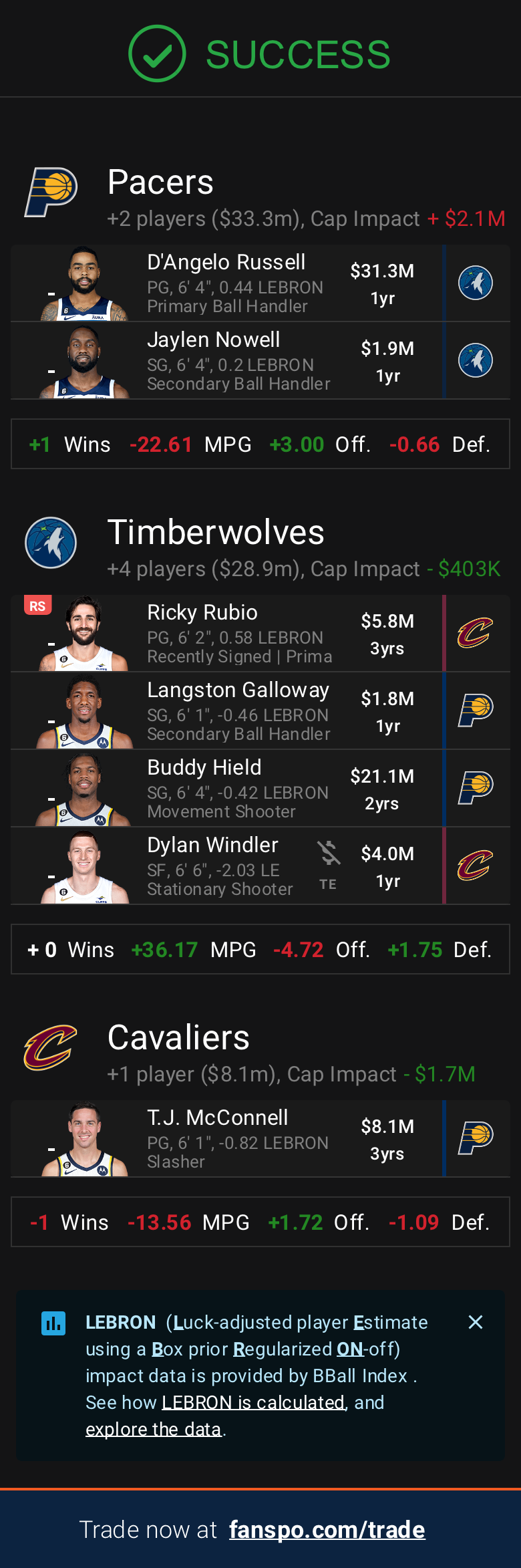Viewport: 521px width, 1568px height.
Task: Open the 'LEBRON is calculated' link
Action: (254, 1402)
